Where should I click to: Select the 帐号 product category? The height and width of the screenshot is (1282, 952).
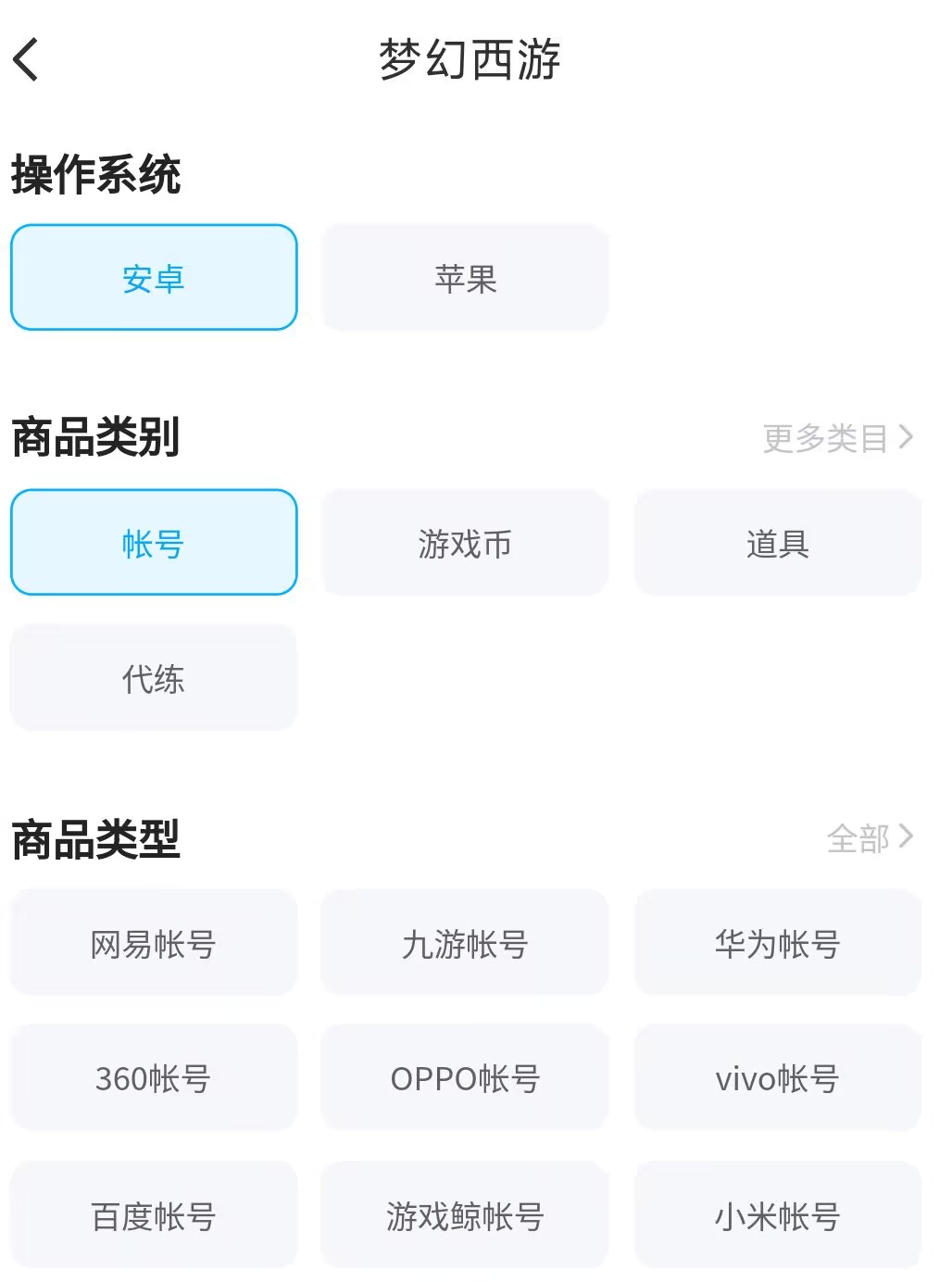click(154, 543)
